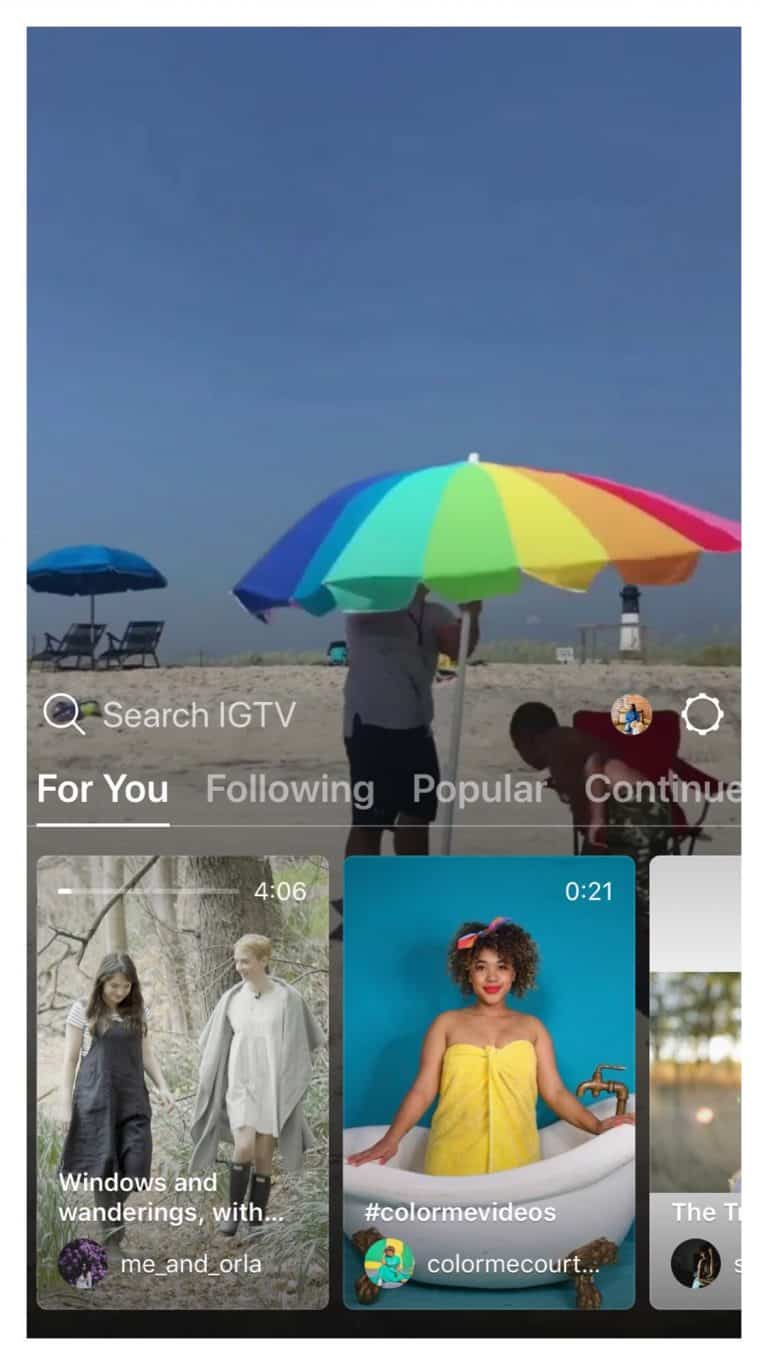Switch to the Continue tab
Viewport: 768px width, 1365px height.
tap(662, 789)
